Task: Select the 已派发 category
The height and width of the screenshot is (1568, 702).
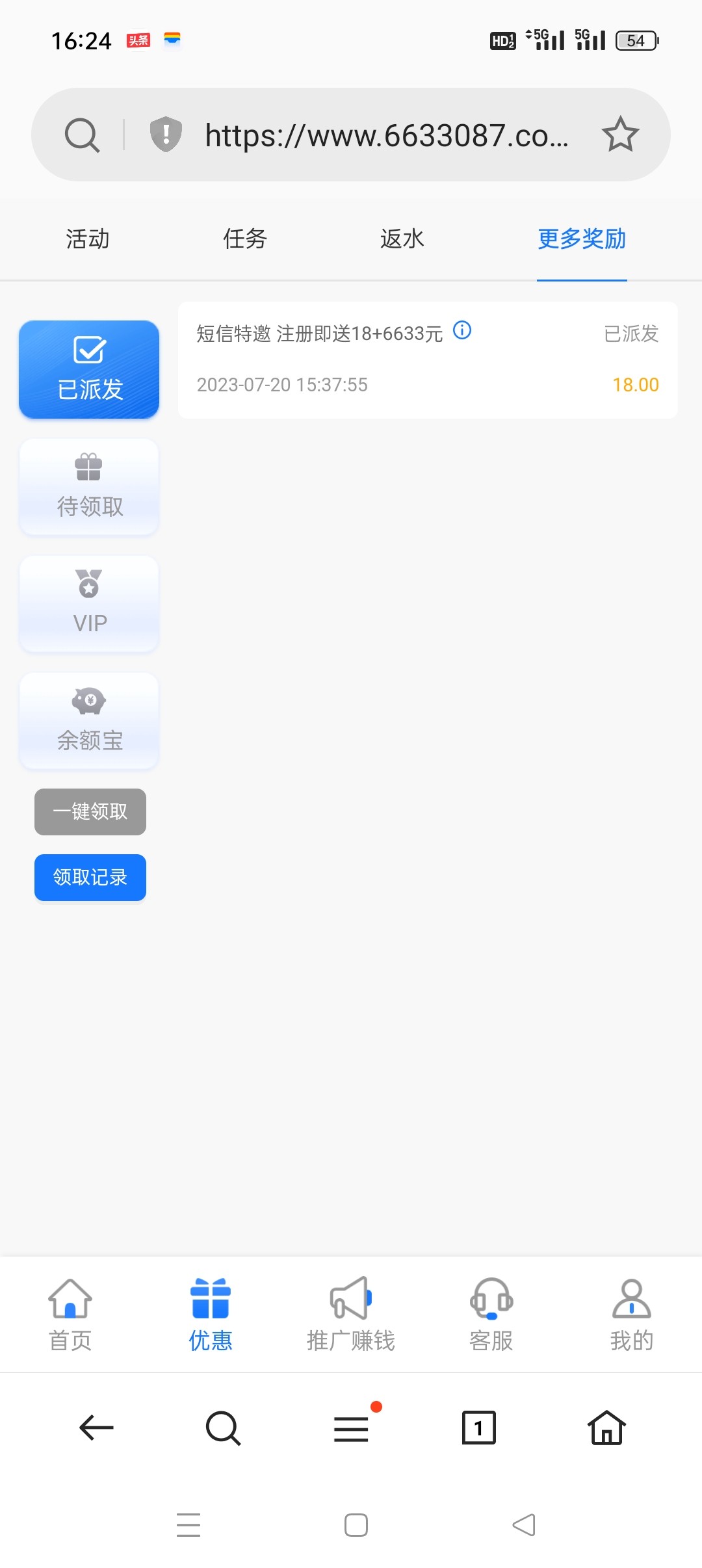Action: click(x=89, y=369)
